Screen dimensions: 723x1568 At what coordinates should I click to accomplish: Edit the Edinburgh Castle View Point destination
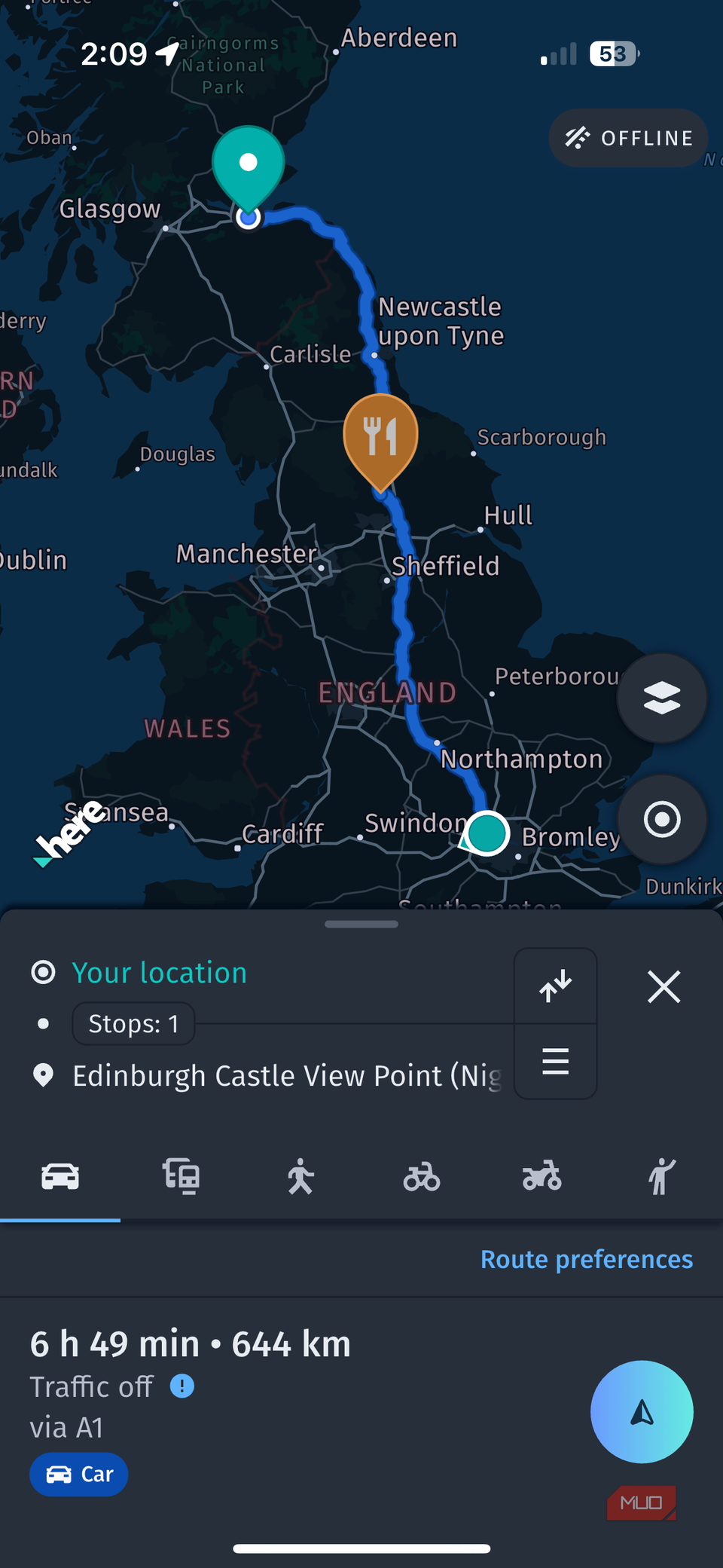click(x=286, y=1075)
